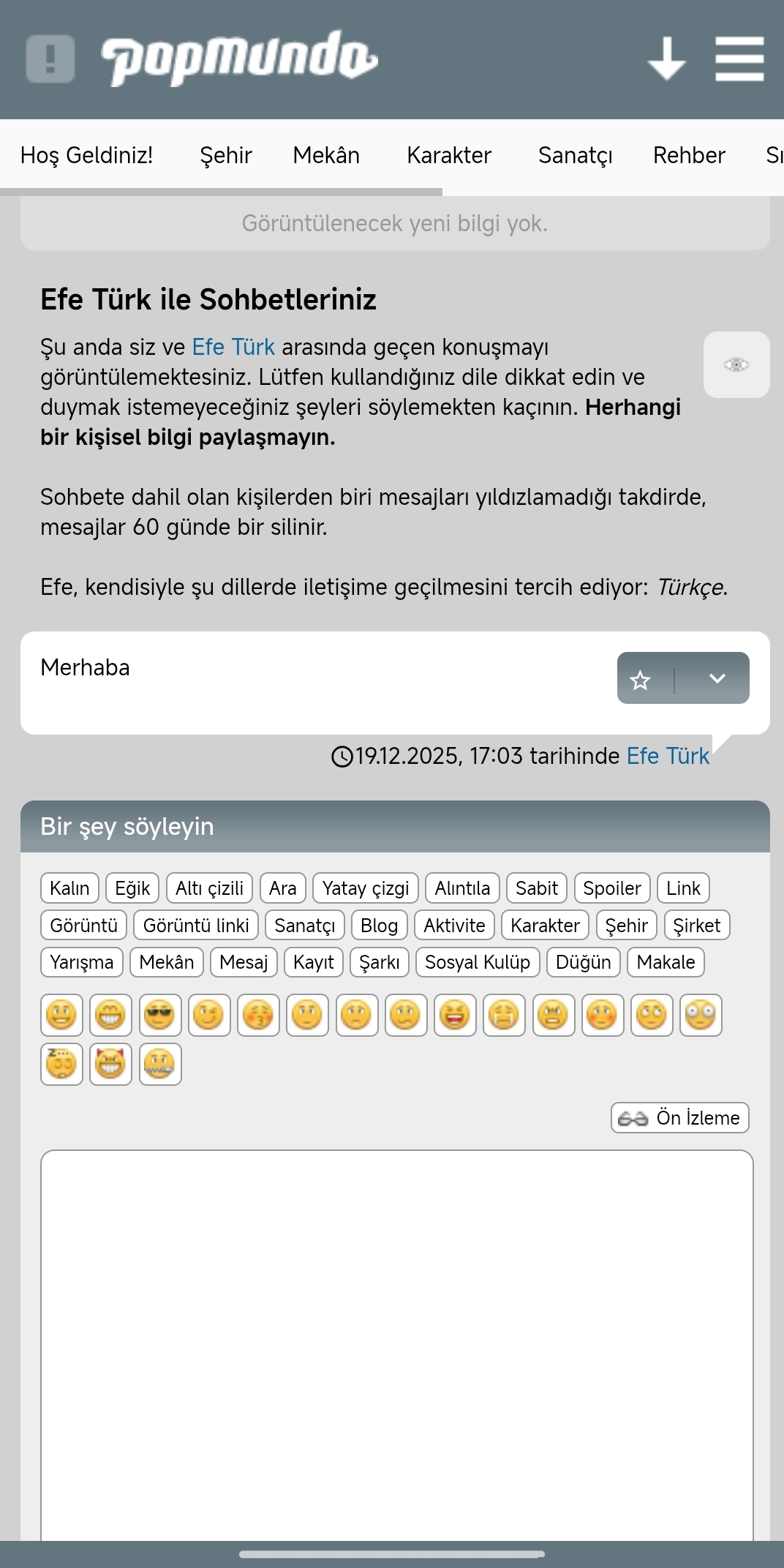
Task: Focus the message text area
Action: pos(397,1346)
